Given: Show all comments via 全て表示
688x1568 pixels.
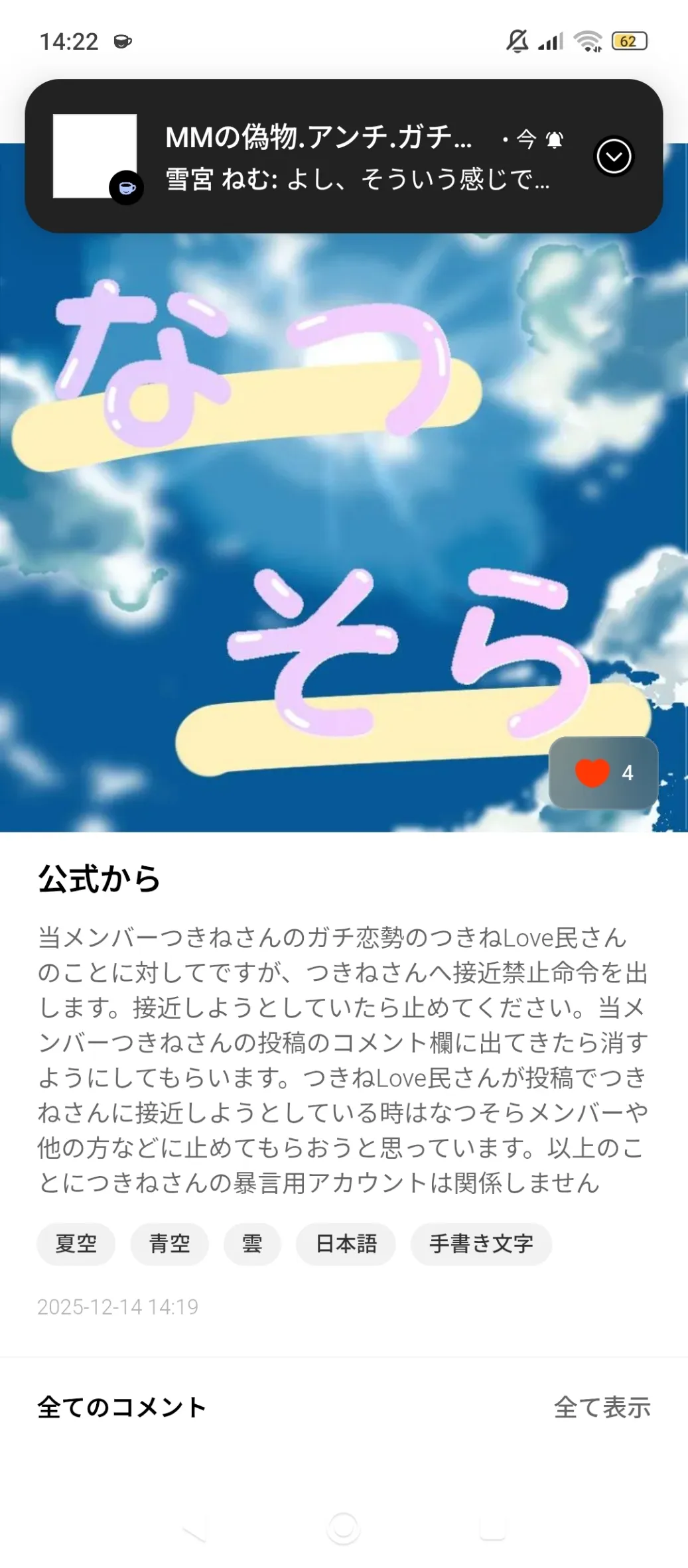Looking at the screenshot, I should pyautogui.click(x=602, y=1407).
